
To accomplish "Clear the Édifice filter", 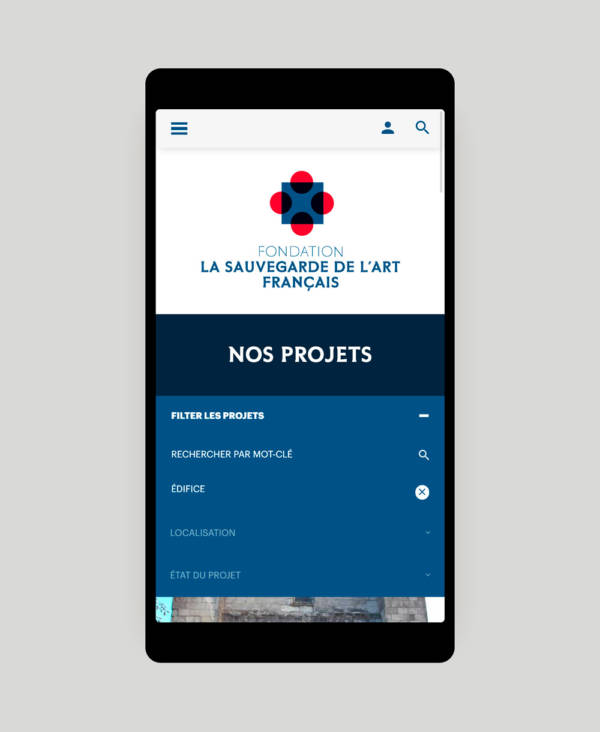I will tap(422, 492).
